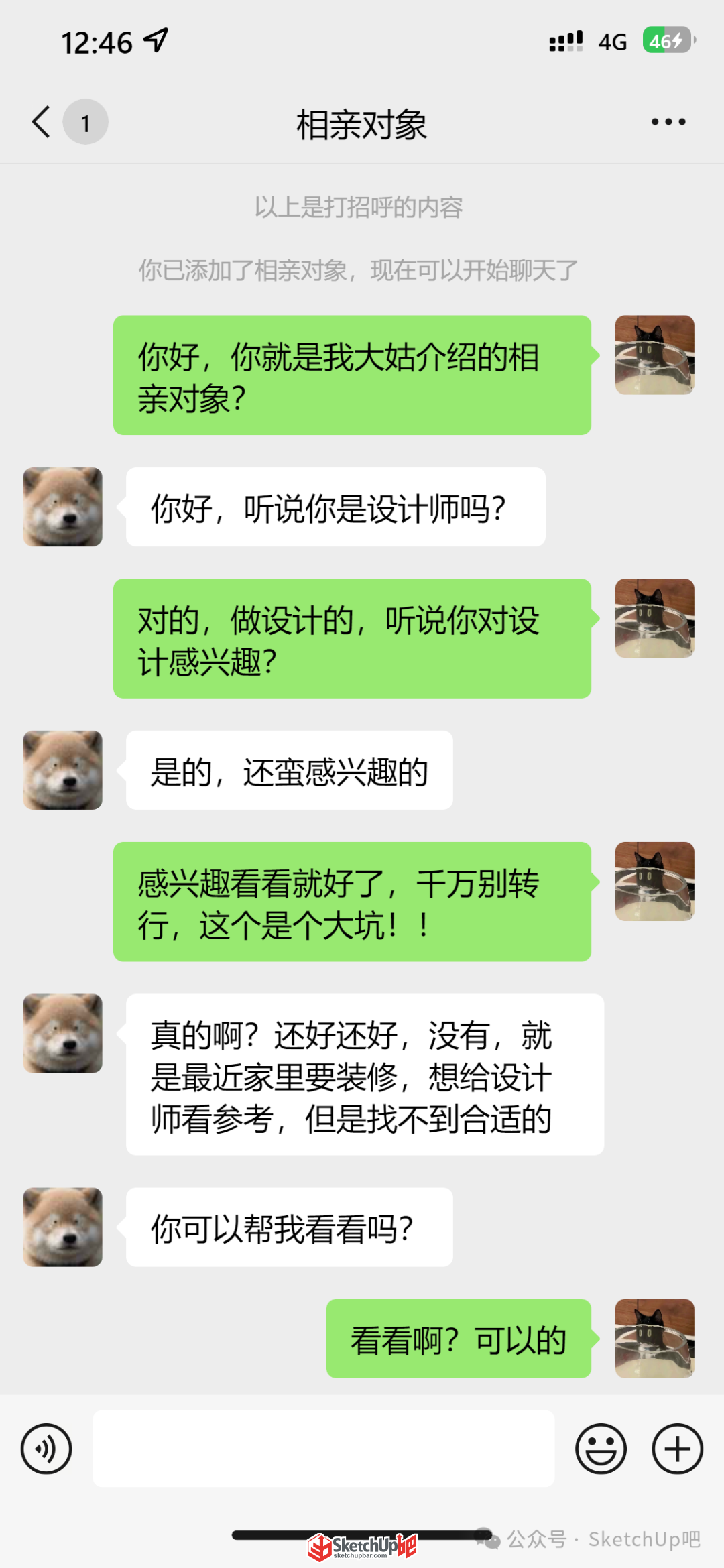The image size is (724, 1568).
Task: Tap the message text field
Action: [x=323, y=1449]
